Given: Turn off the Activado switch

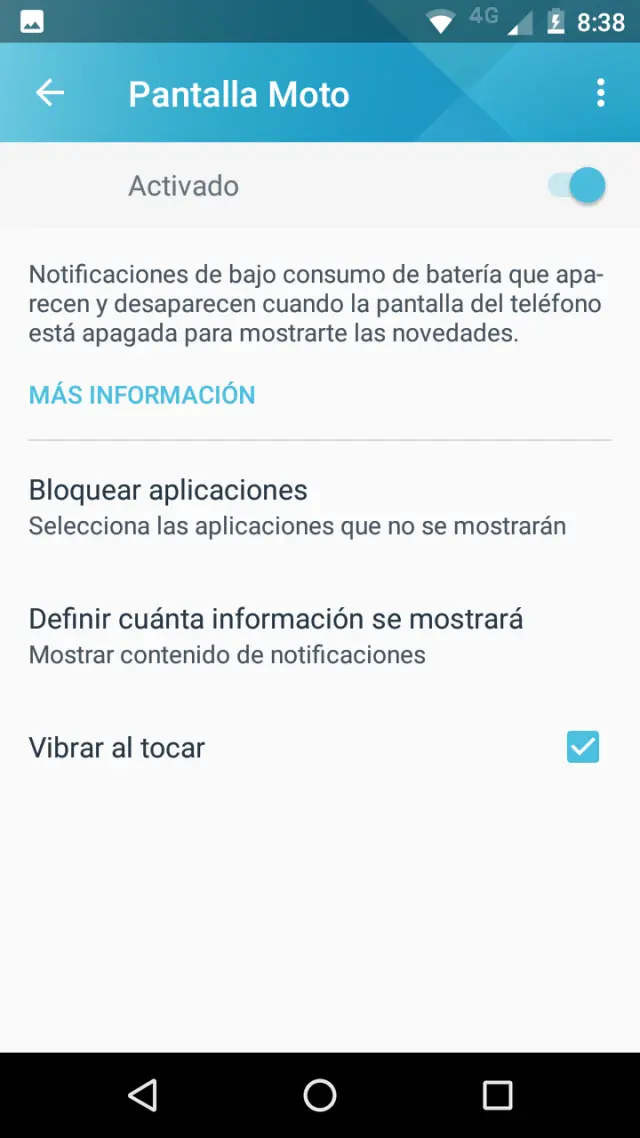Looking at the screenshot, I should tap(577, 186).
